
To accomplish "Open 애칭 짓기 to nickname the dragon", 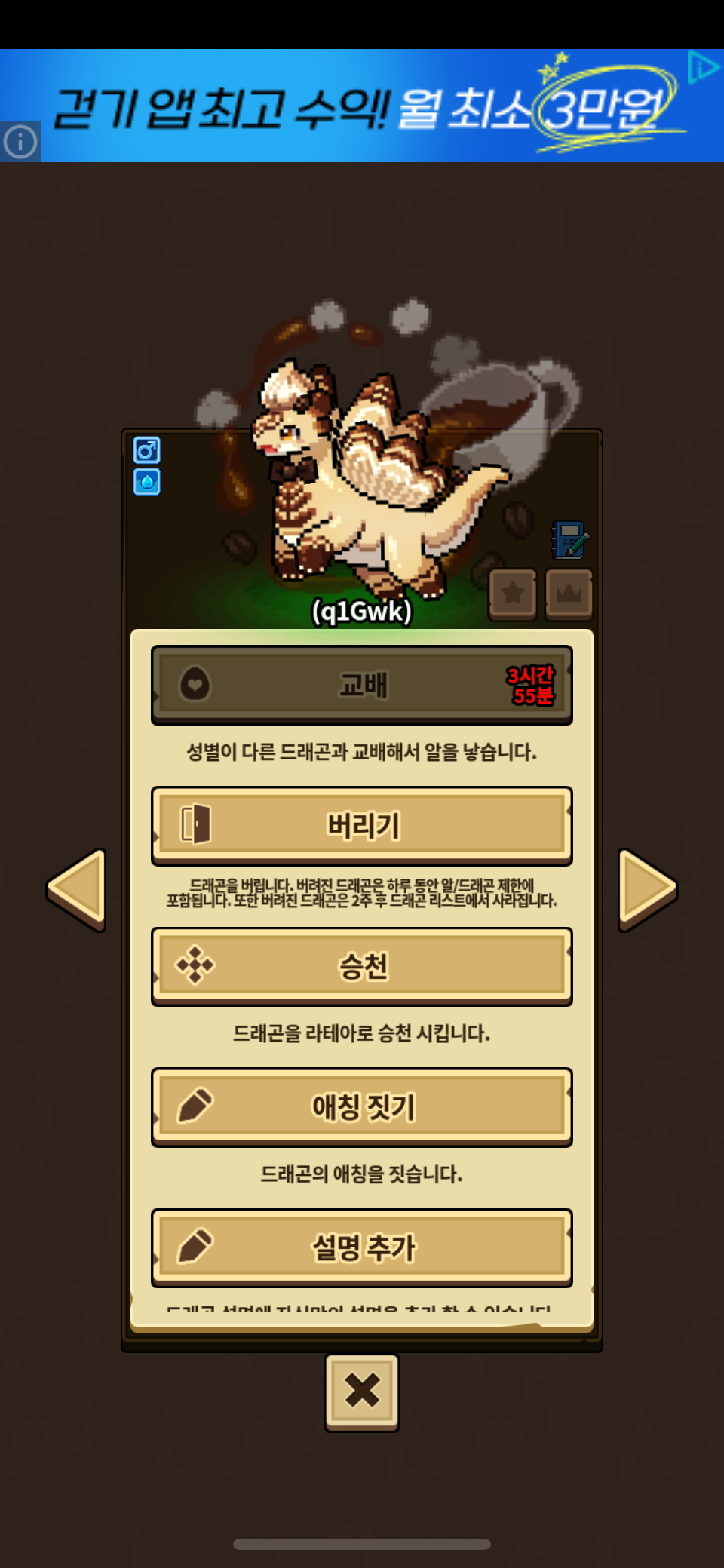I will click(x=362, y=1106).
